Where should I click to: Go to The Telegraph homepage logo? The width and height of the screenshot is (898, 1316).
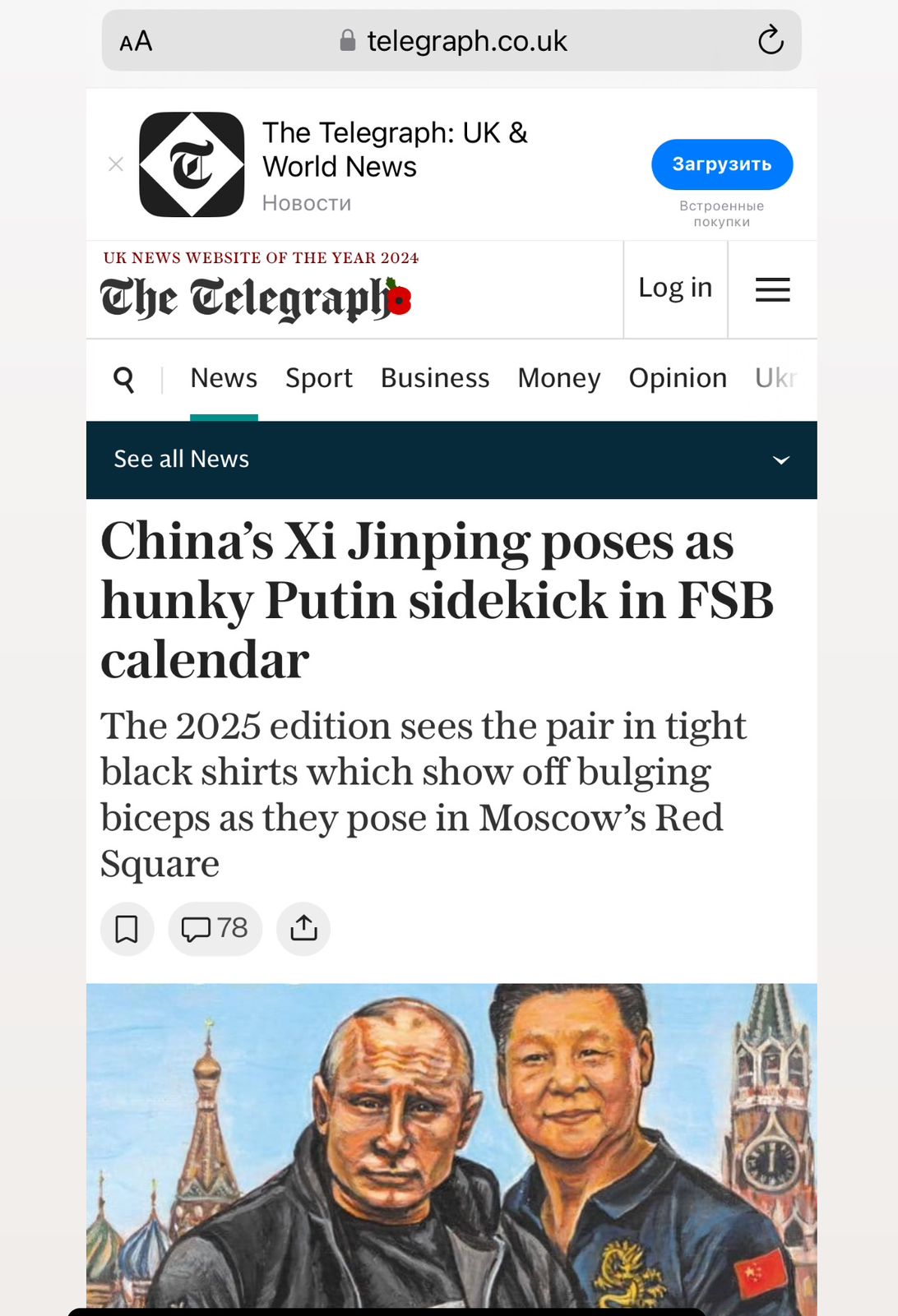[x=255, y=298]
